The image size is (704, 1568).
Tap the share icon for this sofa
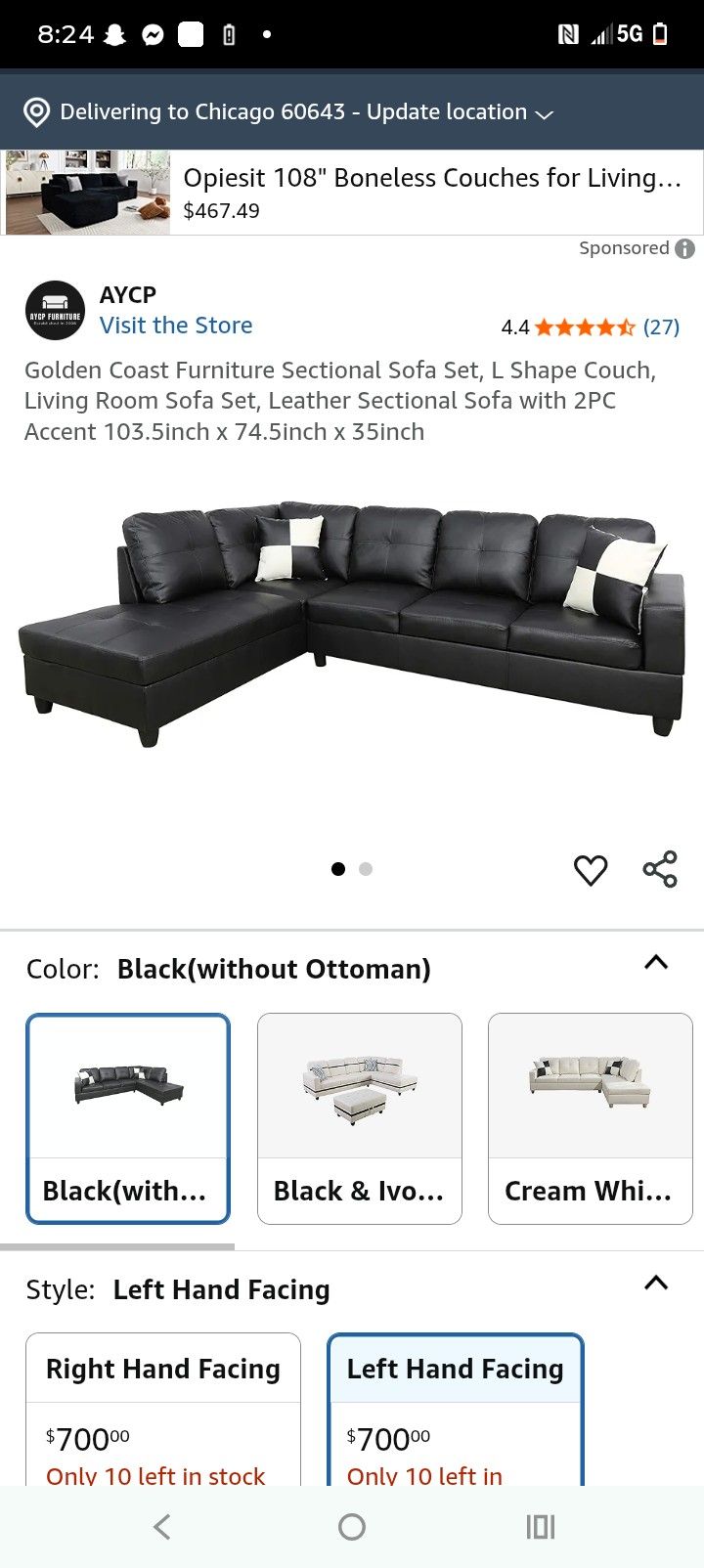[x=660, y=866]
